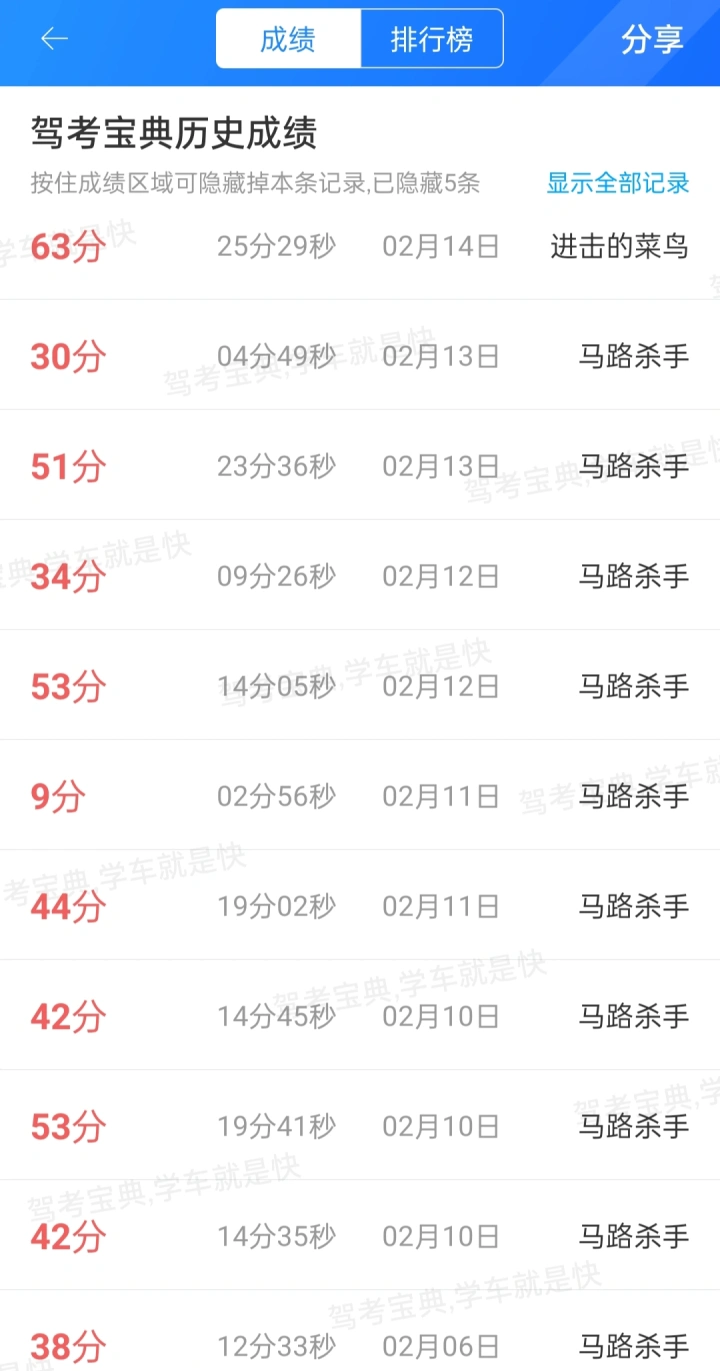Select the 成绩 tab
This screenshot has height=1371, width=720.
pos(288,40)
